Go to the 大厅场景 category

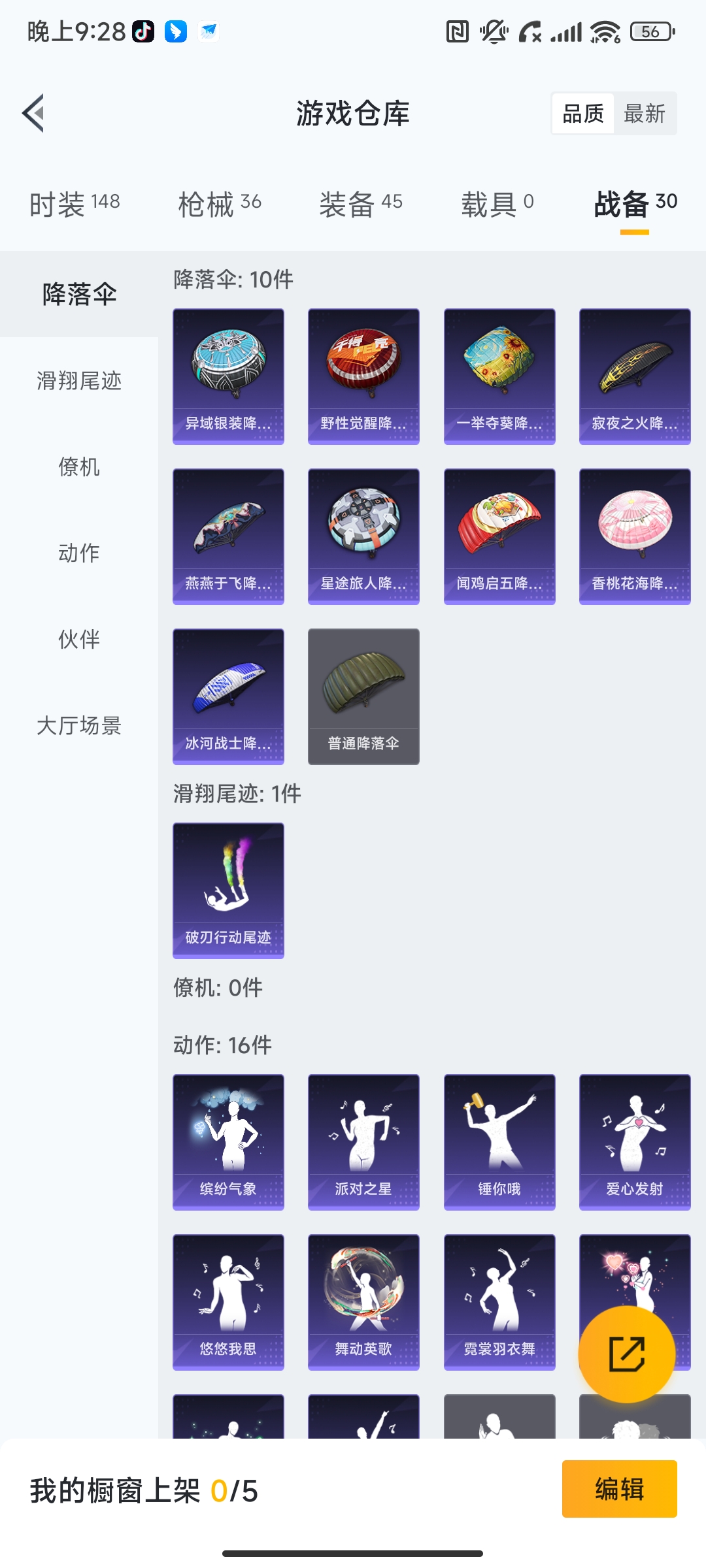(79, 726)
